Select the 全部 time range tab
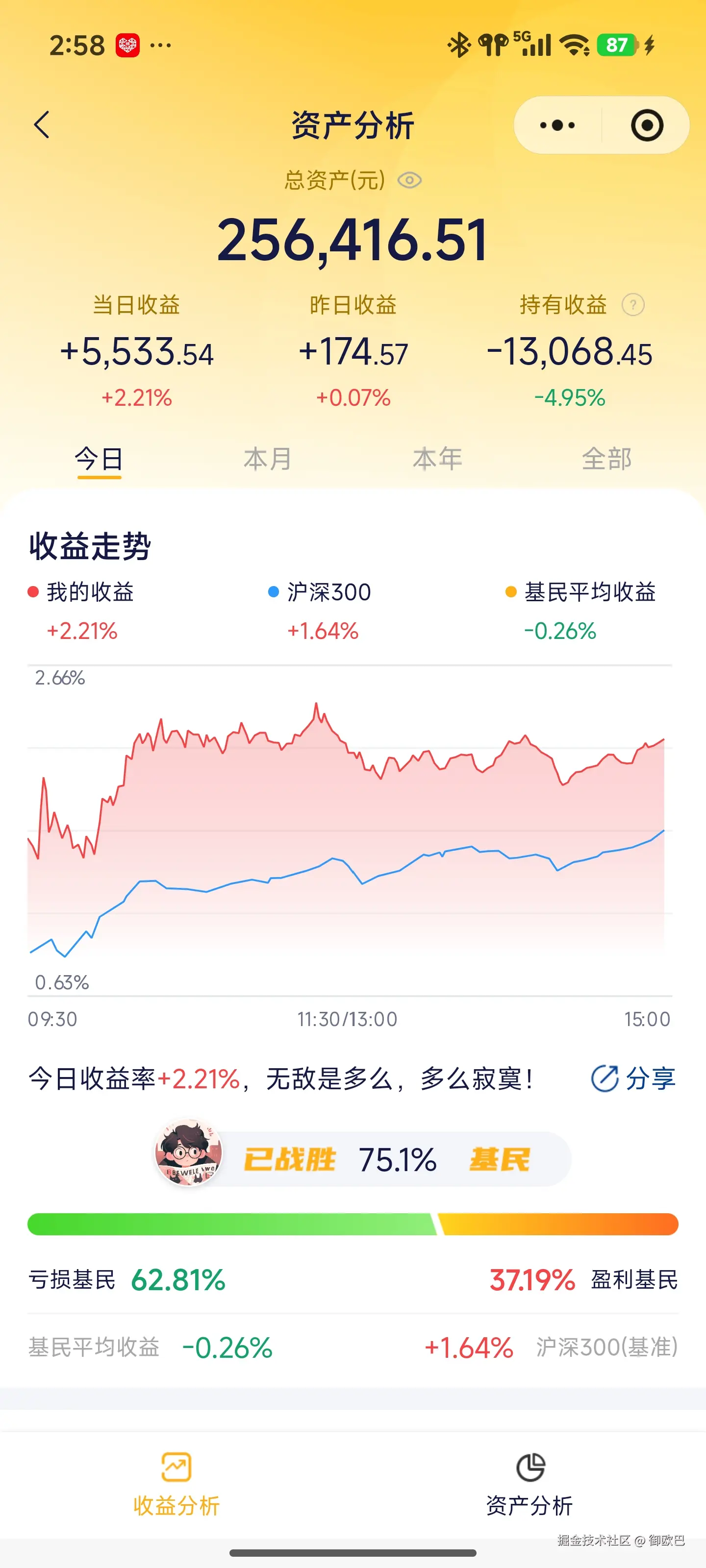 [x=606, y=460]
